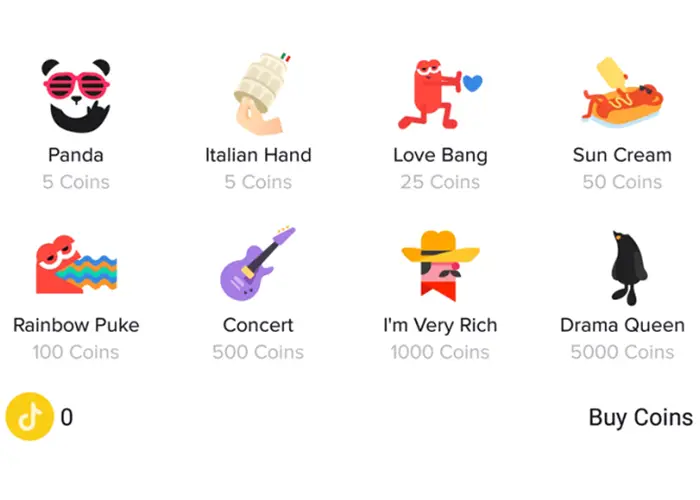Pick the Drama Queen gift
The height and width of the screenshot is (500, 700).
tap(622, 267)
